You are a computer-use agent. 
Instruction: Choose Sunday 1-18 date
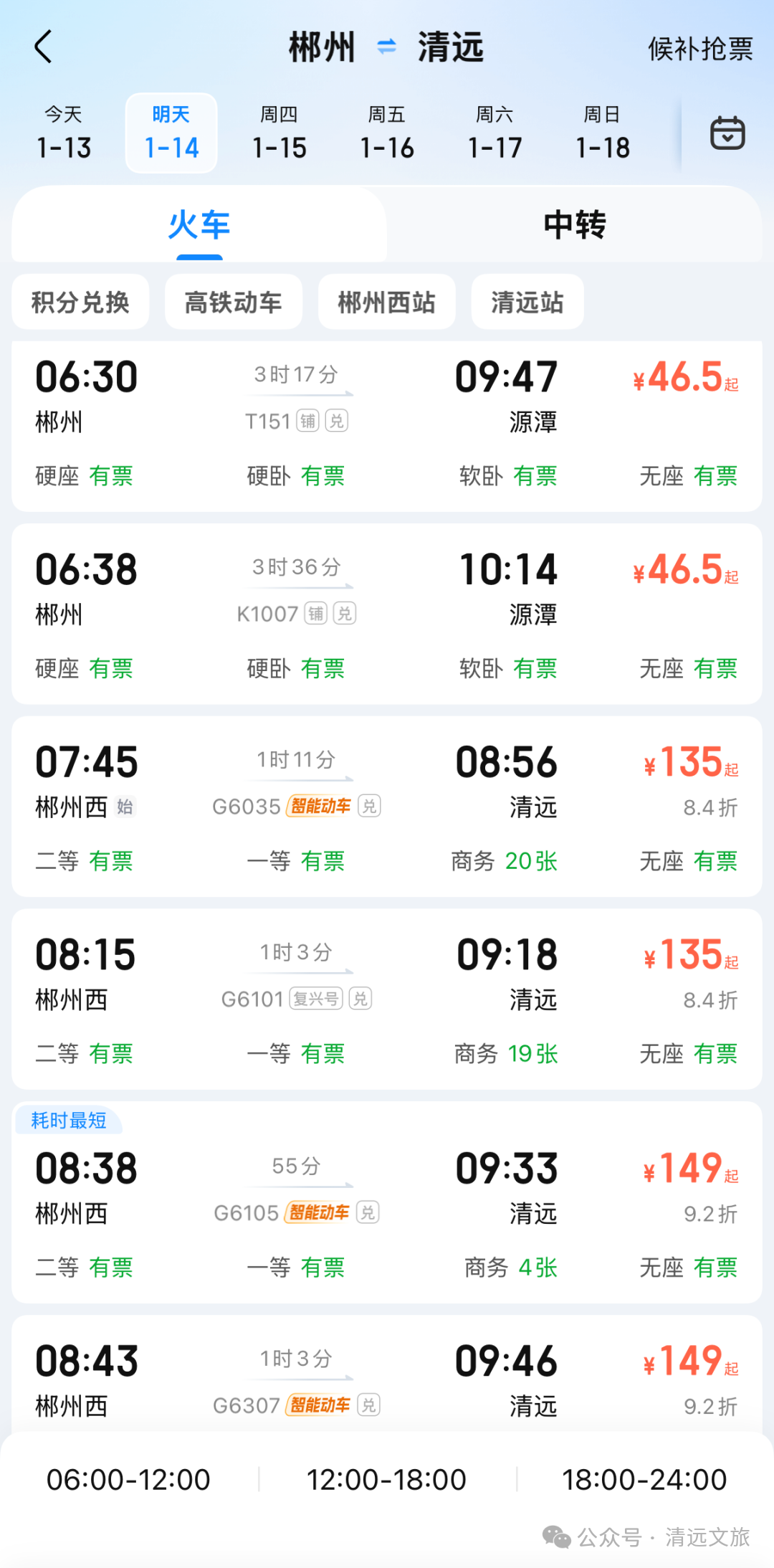603,133
